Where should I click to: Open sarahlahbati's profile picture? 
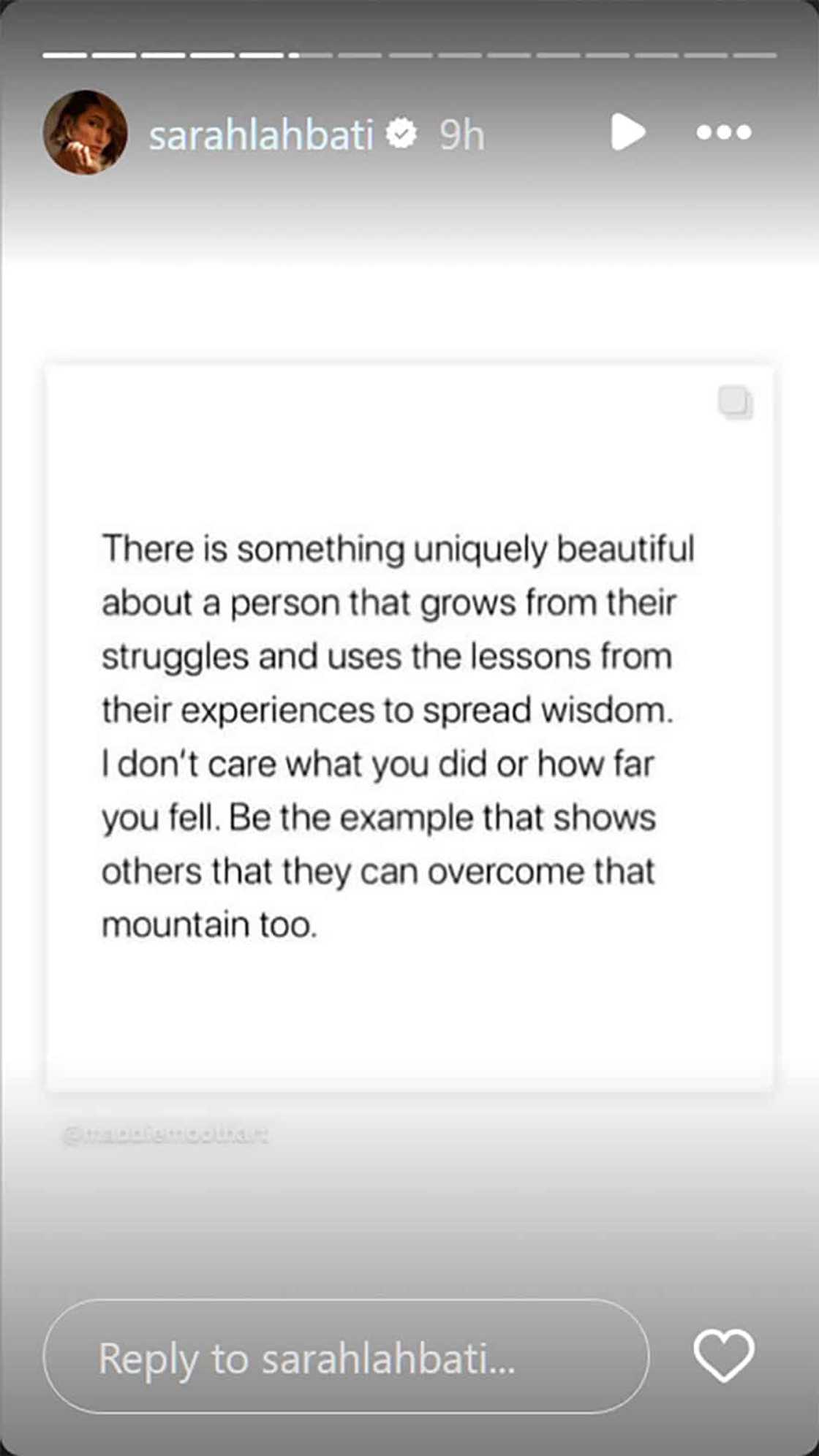click(x=86, y=132)
